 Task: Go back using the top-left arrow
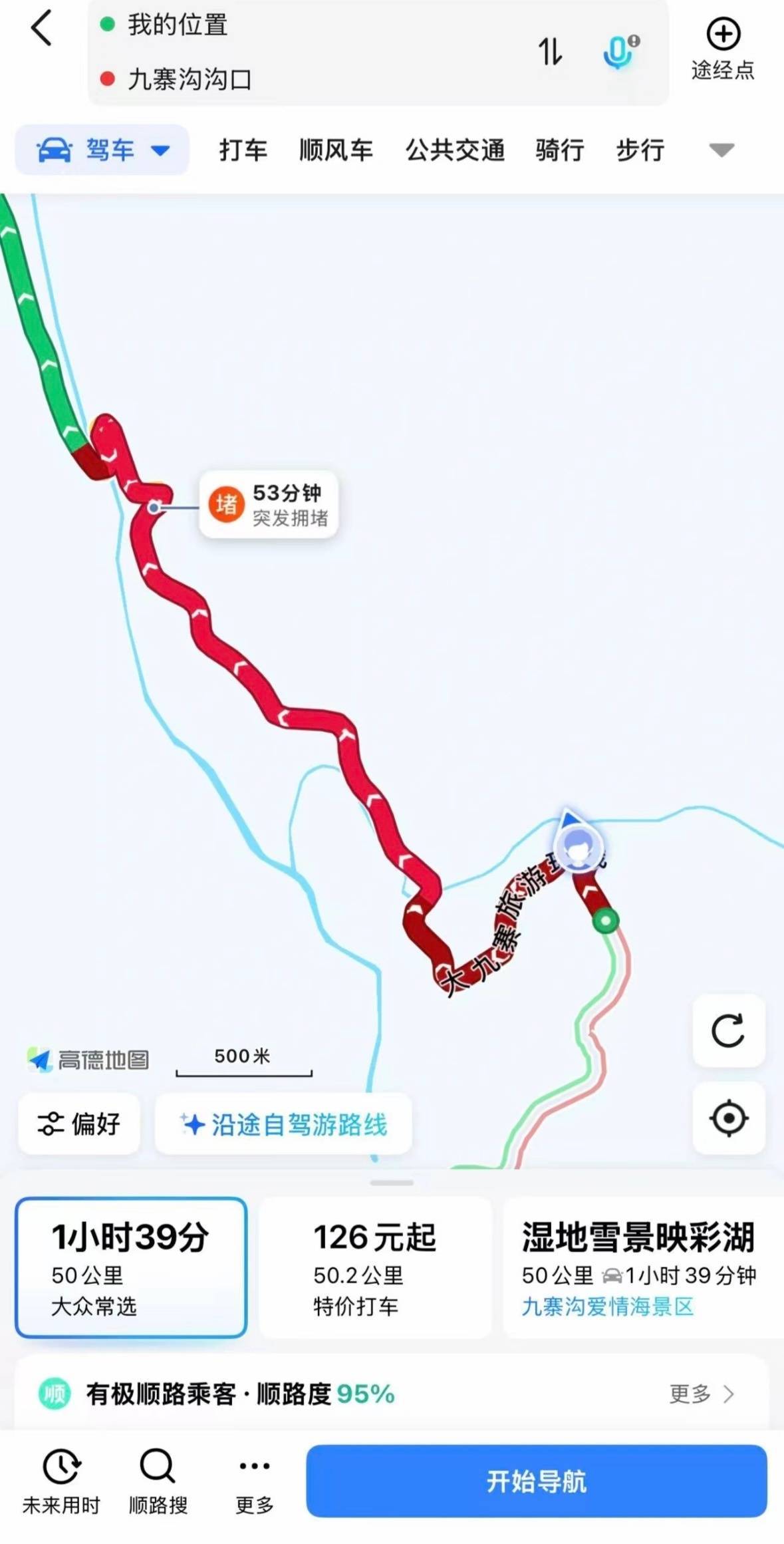tap(41, 28)
